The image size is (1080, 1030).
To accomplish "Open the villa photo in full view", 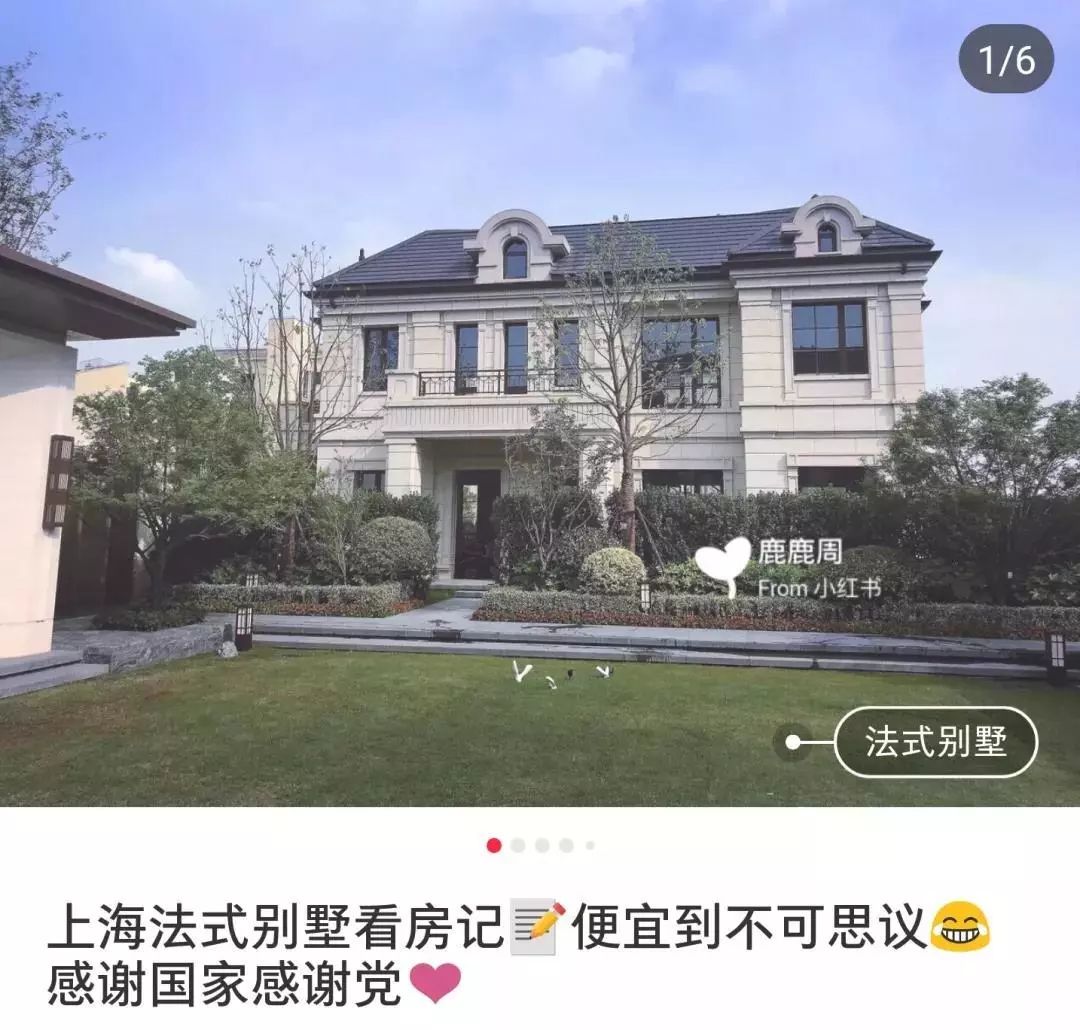I will point(540,403).
